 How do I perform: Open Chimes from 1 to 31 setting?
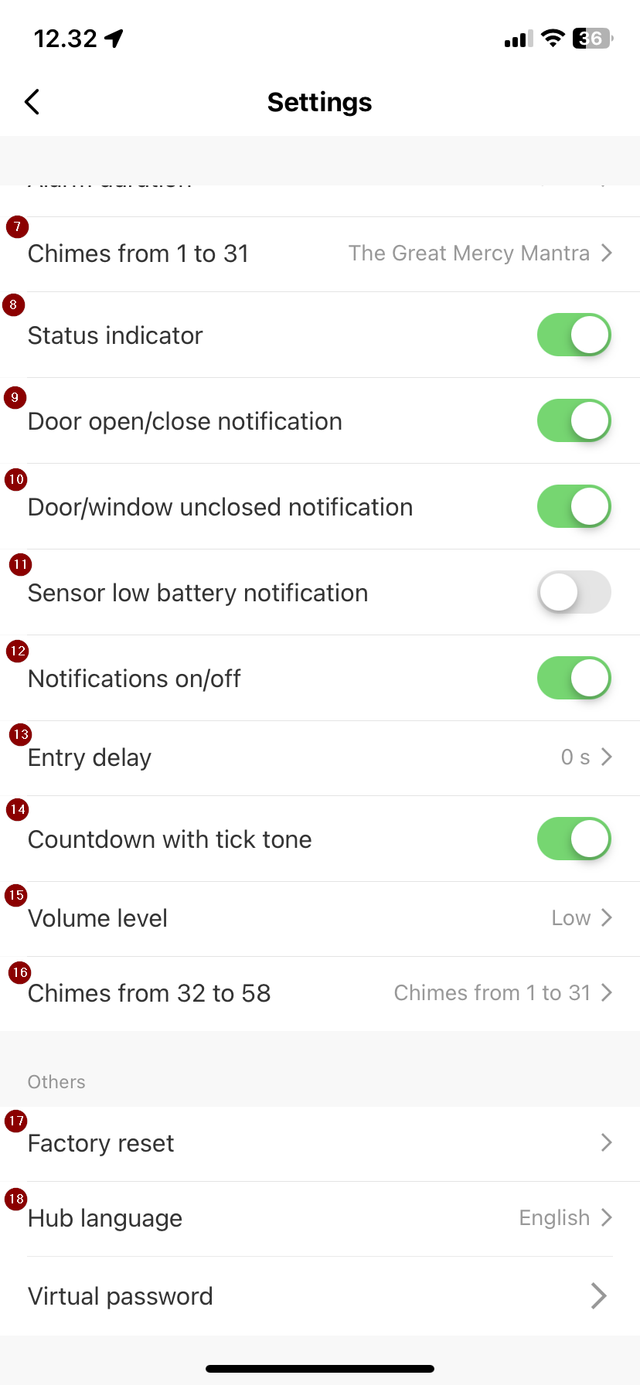point(320,254)
